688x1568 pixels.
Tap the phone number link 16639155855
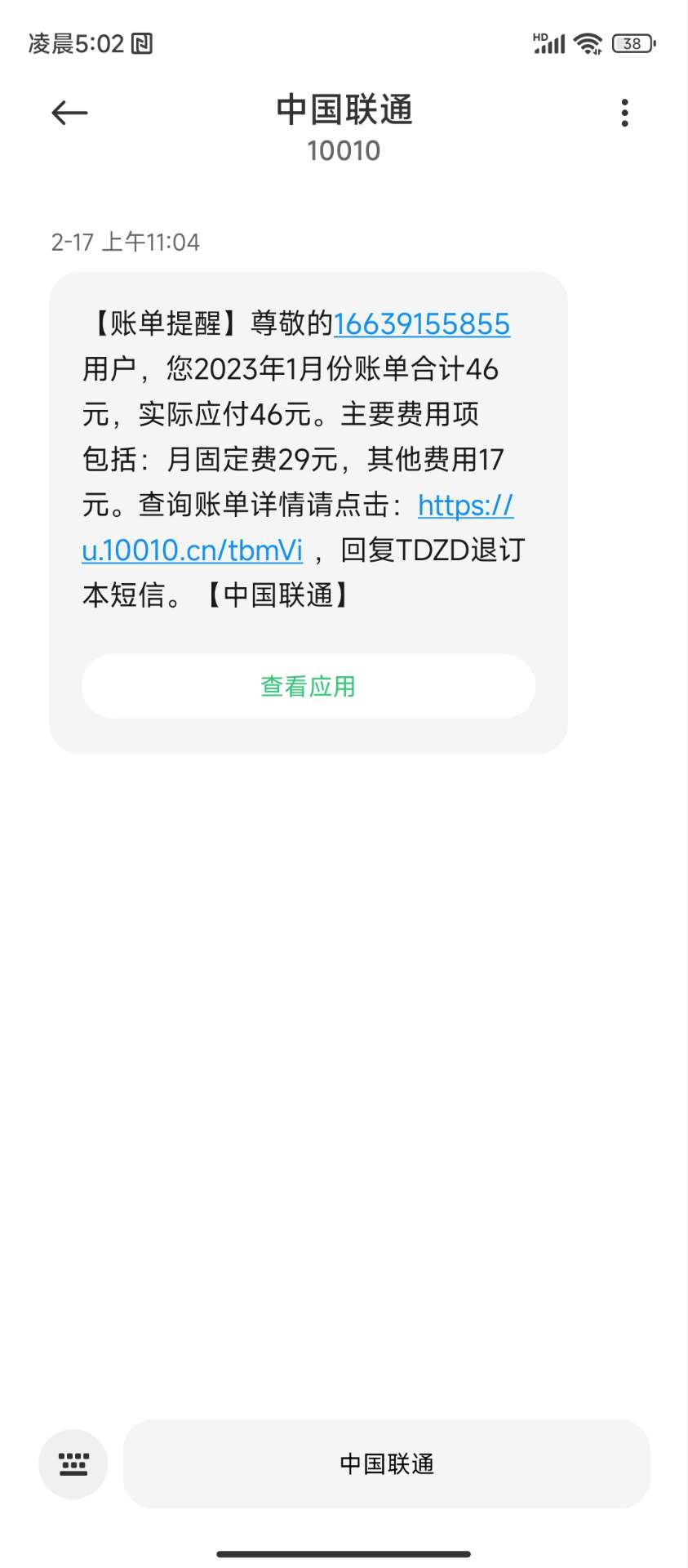[421, 324]
